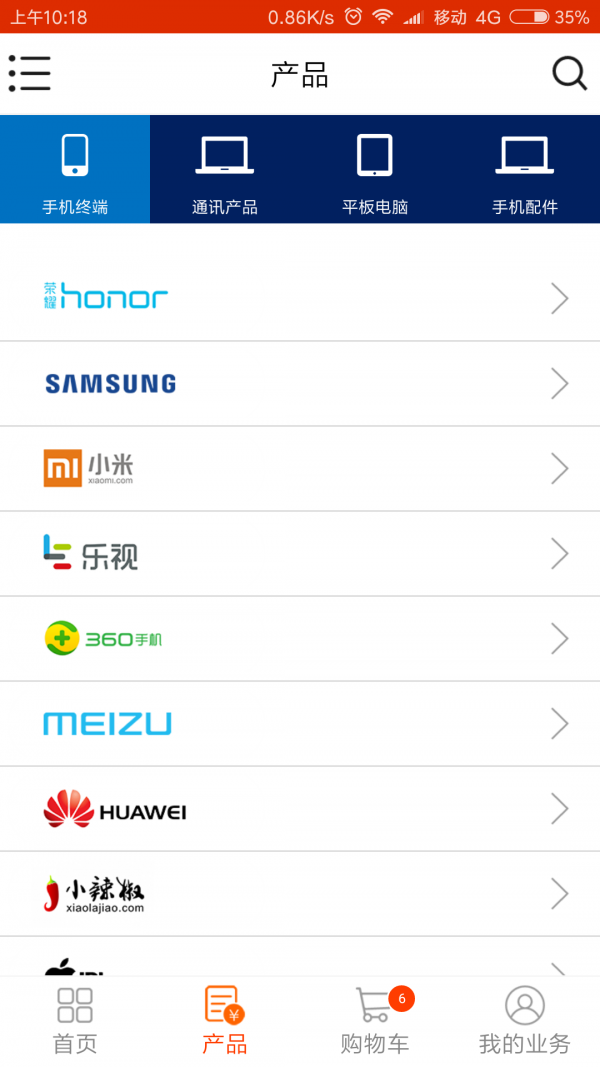Switch to 手机终端 category tab
The height and width of the screenshot is (1067, 600).
coord(75,170)
